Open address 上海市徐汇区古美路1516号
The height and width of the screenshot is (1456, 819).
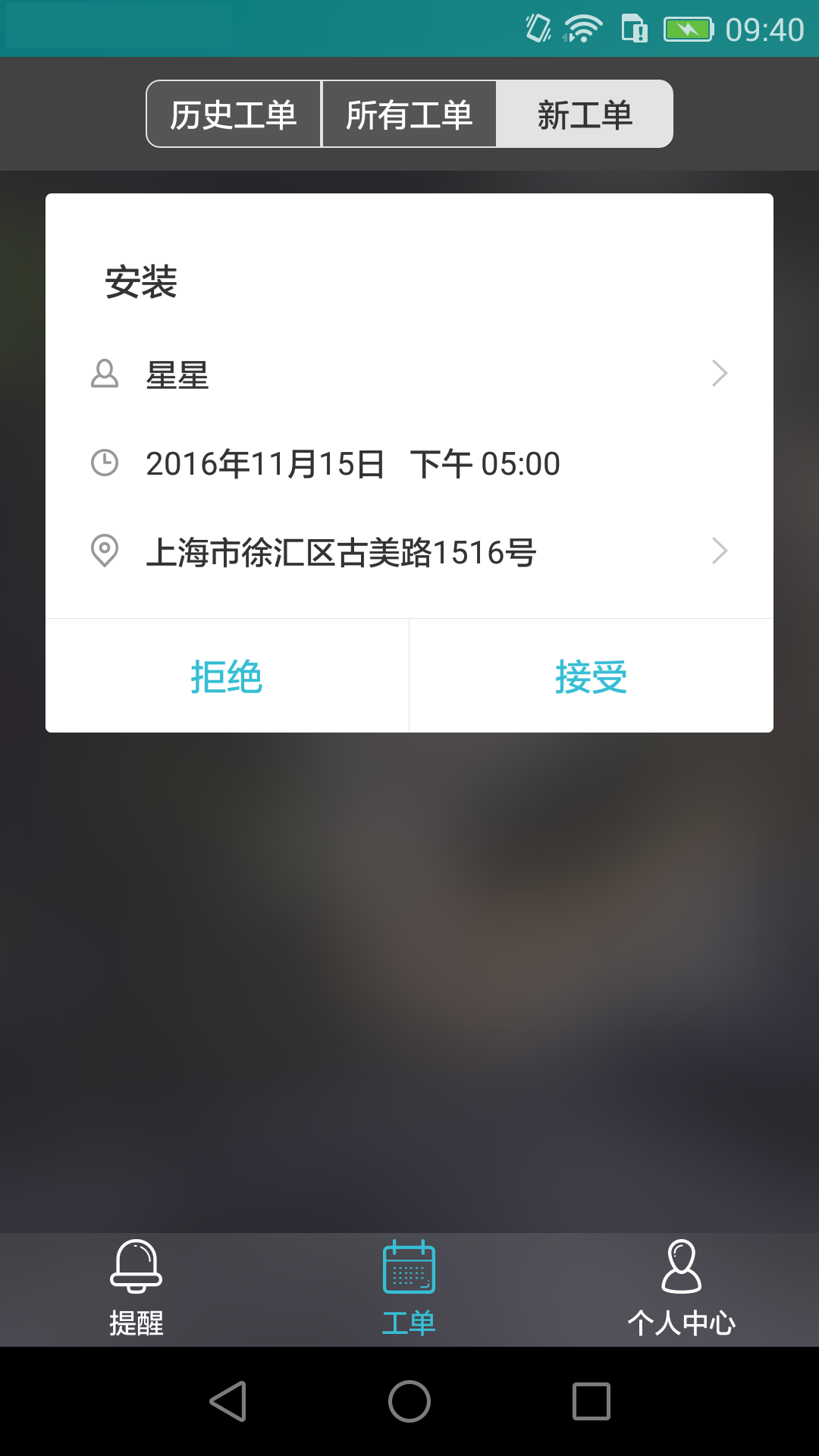[x=409, y=551]
